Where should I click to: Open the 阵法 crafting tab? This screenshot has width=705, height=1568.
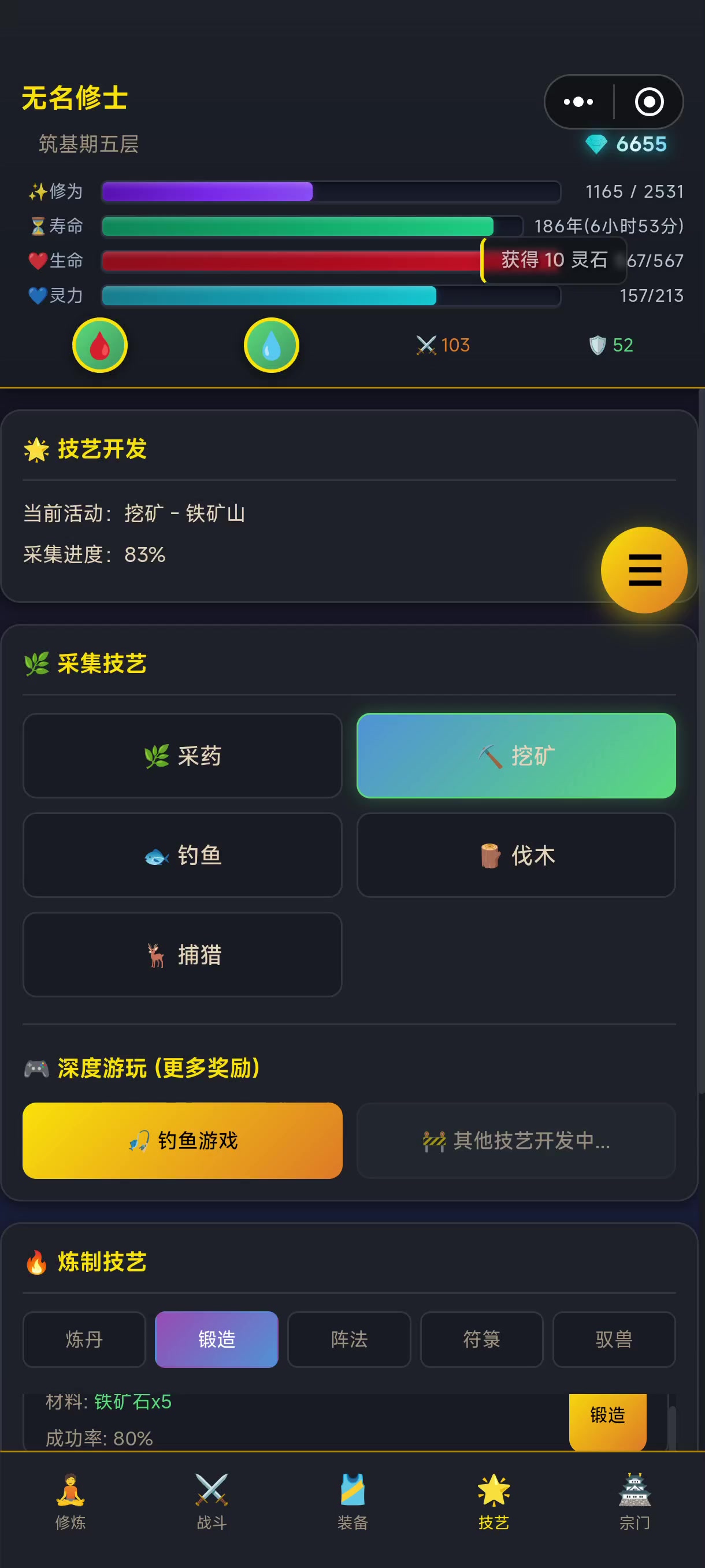click(x=349, y=1339)
